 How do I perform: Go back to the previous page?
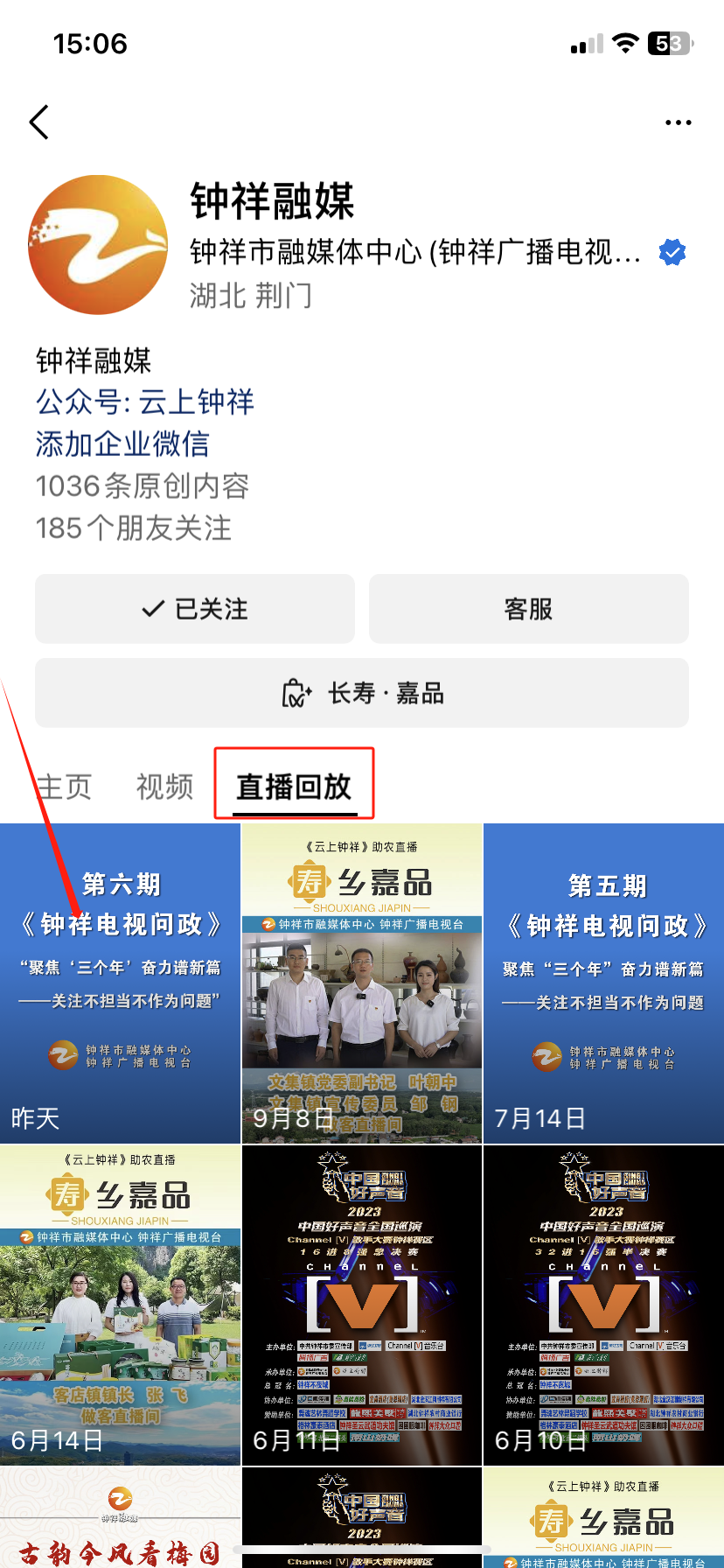39,122
